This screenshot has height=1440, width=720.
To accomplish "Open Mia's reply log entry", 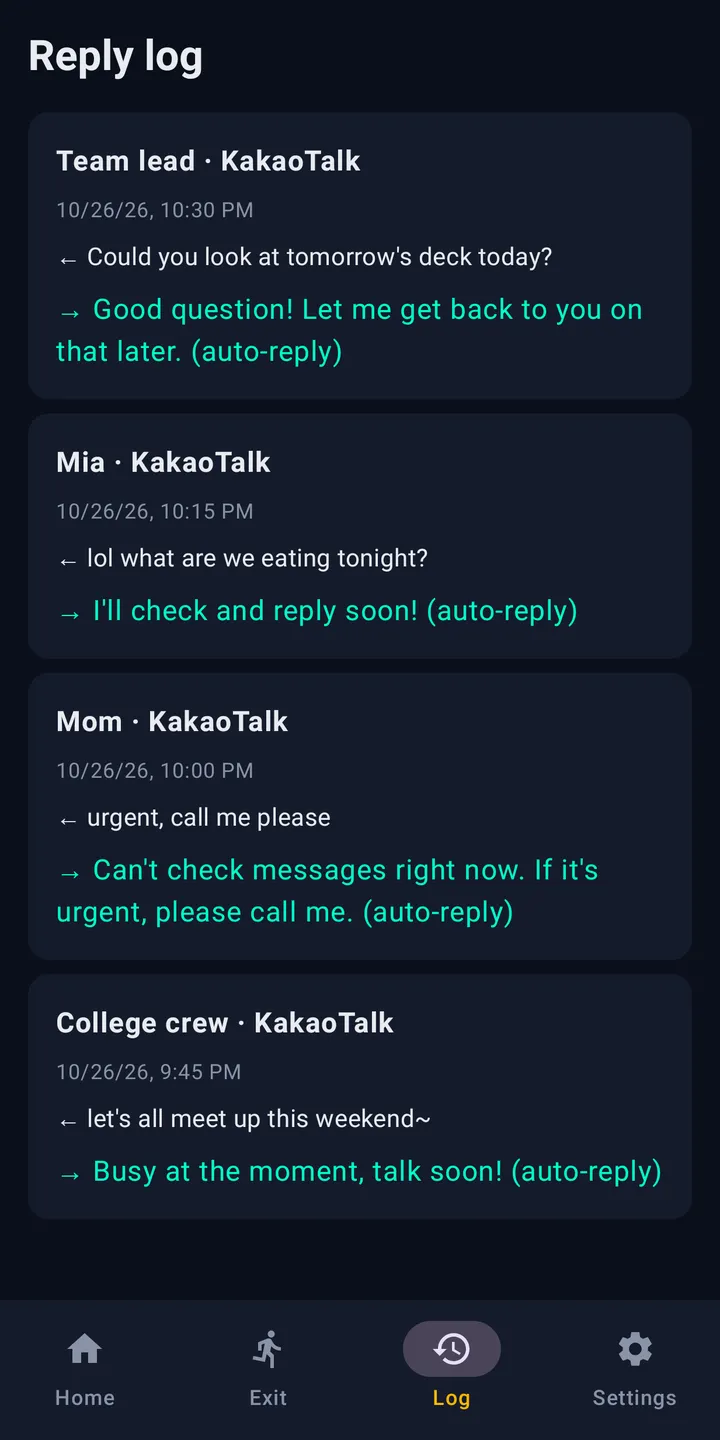I will [x=360, y=536].
